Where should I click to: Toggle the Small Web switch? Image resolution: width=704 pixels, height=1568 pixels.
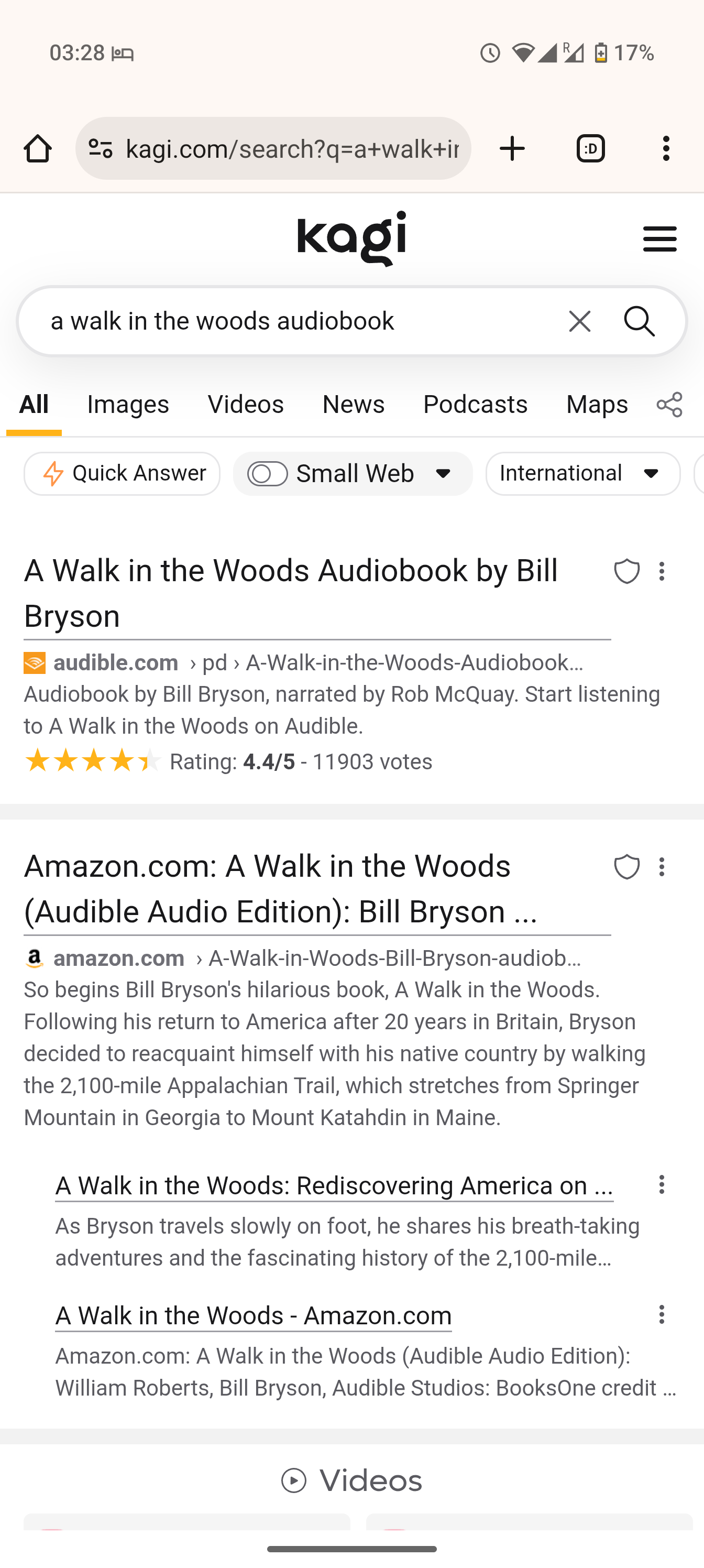coord(268,474)
